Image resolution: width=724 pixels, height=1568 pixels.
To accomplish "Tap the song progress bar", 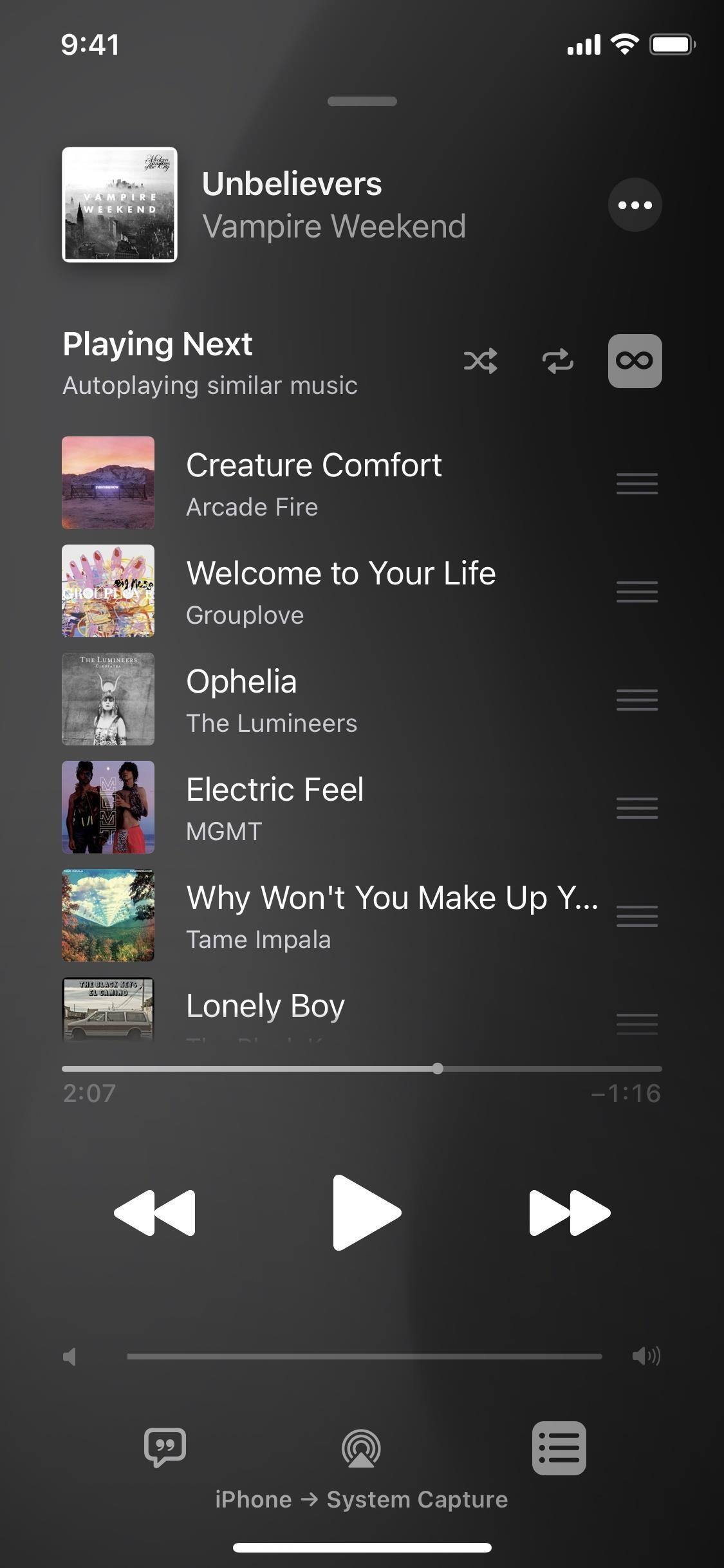I will [x=362, y=1069].
